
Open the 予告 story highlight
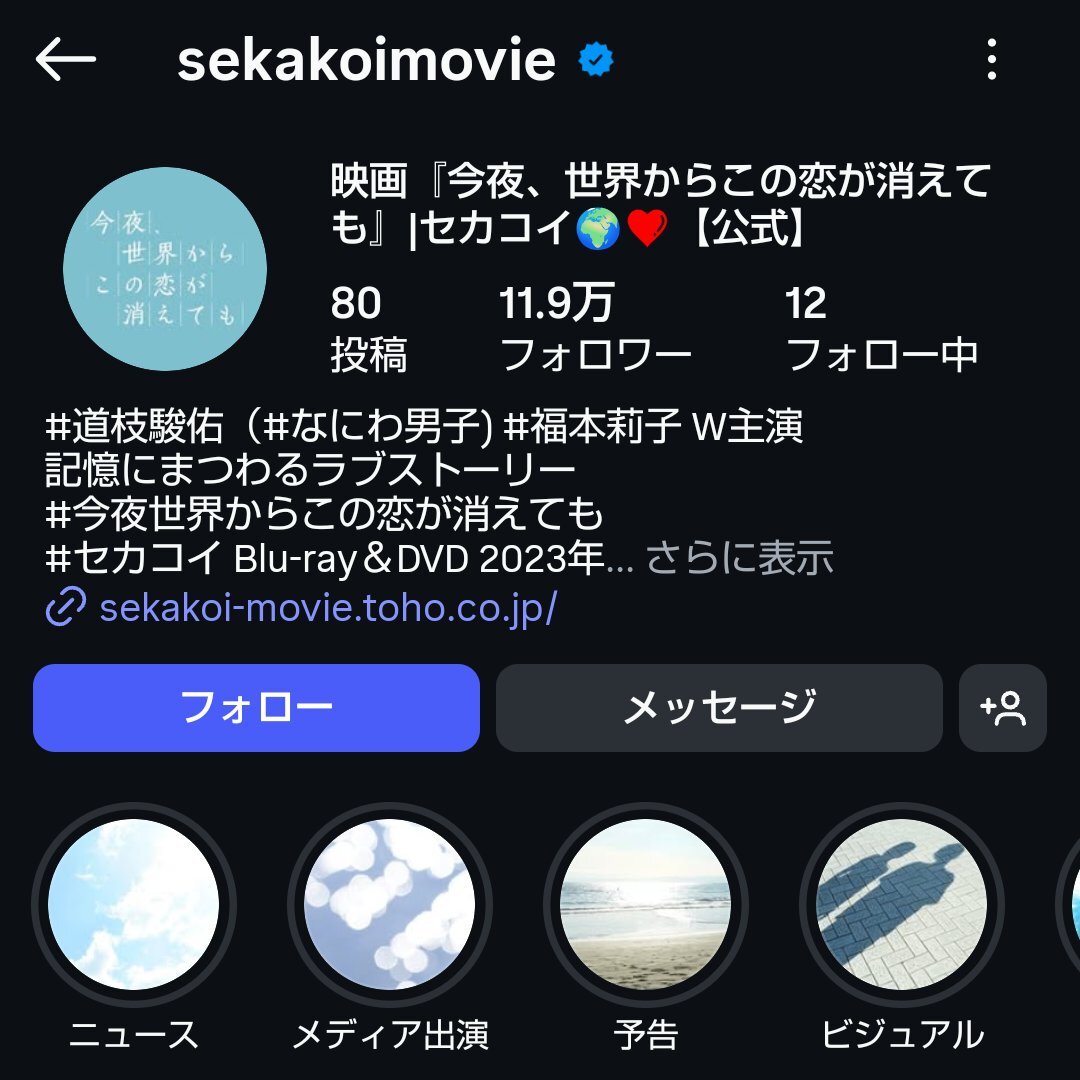point(646,905)
